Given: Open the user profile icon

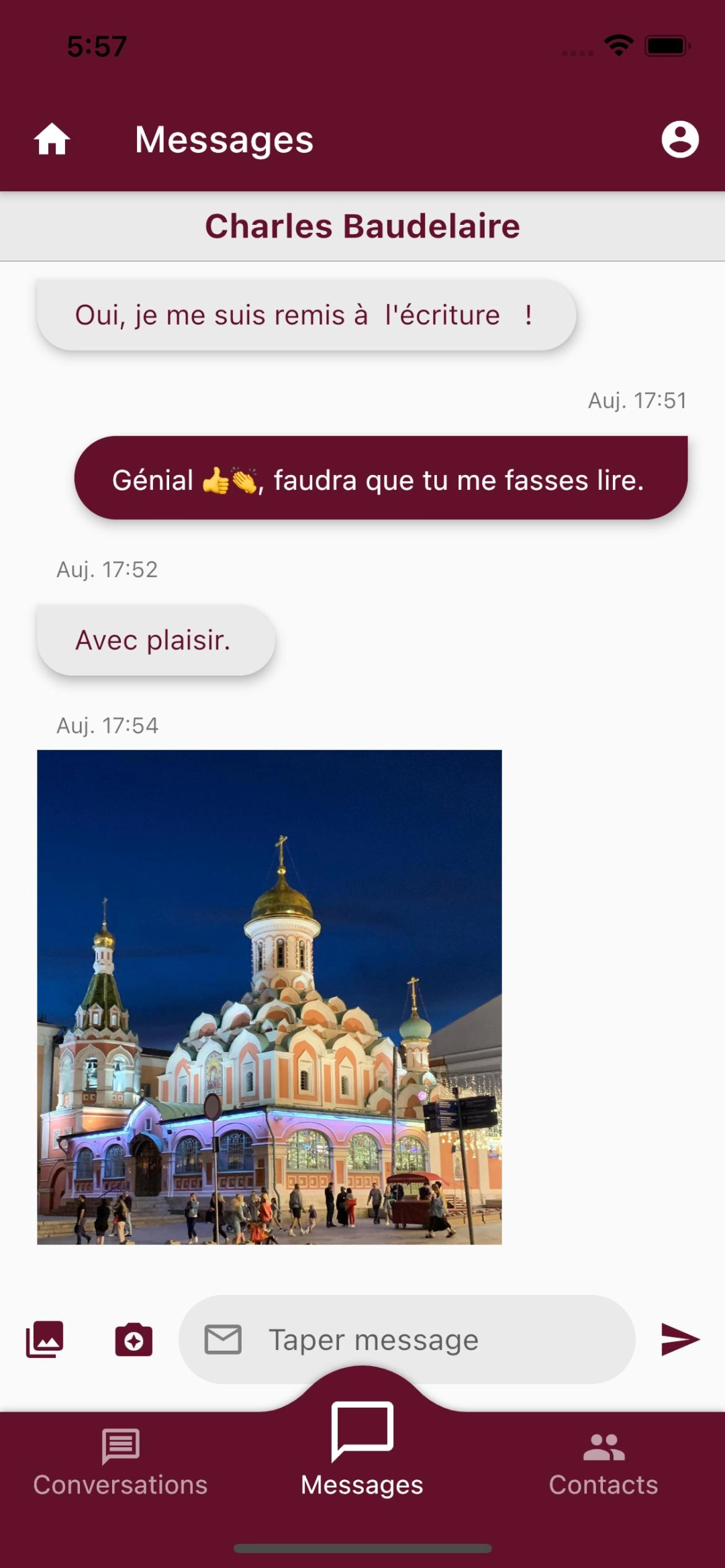Looking at the screenshot, I should point(680,140).
